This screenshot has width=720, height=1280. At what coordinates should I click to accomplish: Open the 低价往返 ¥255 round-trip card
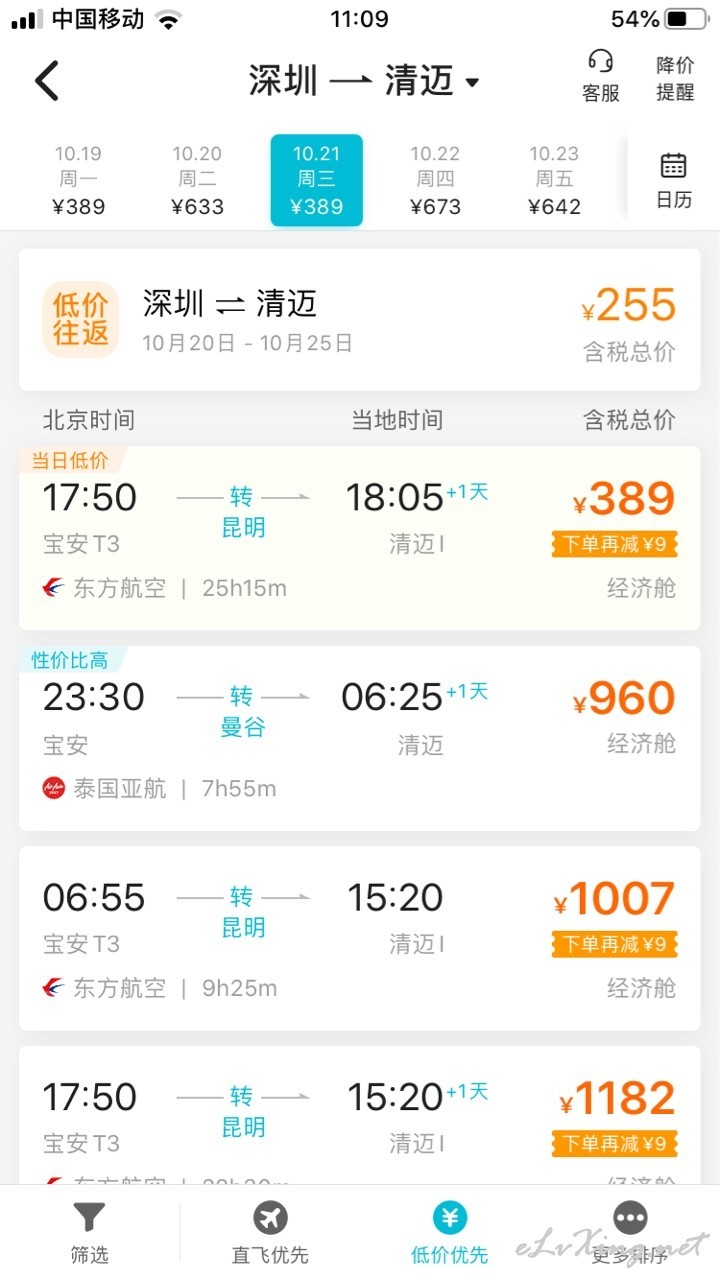point(360,320)
